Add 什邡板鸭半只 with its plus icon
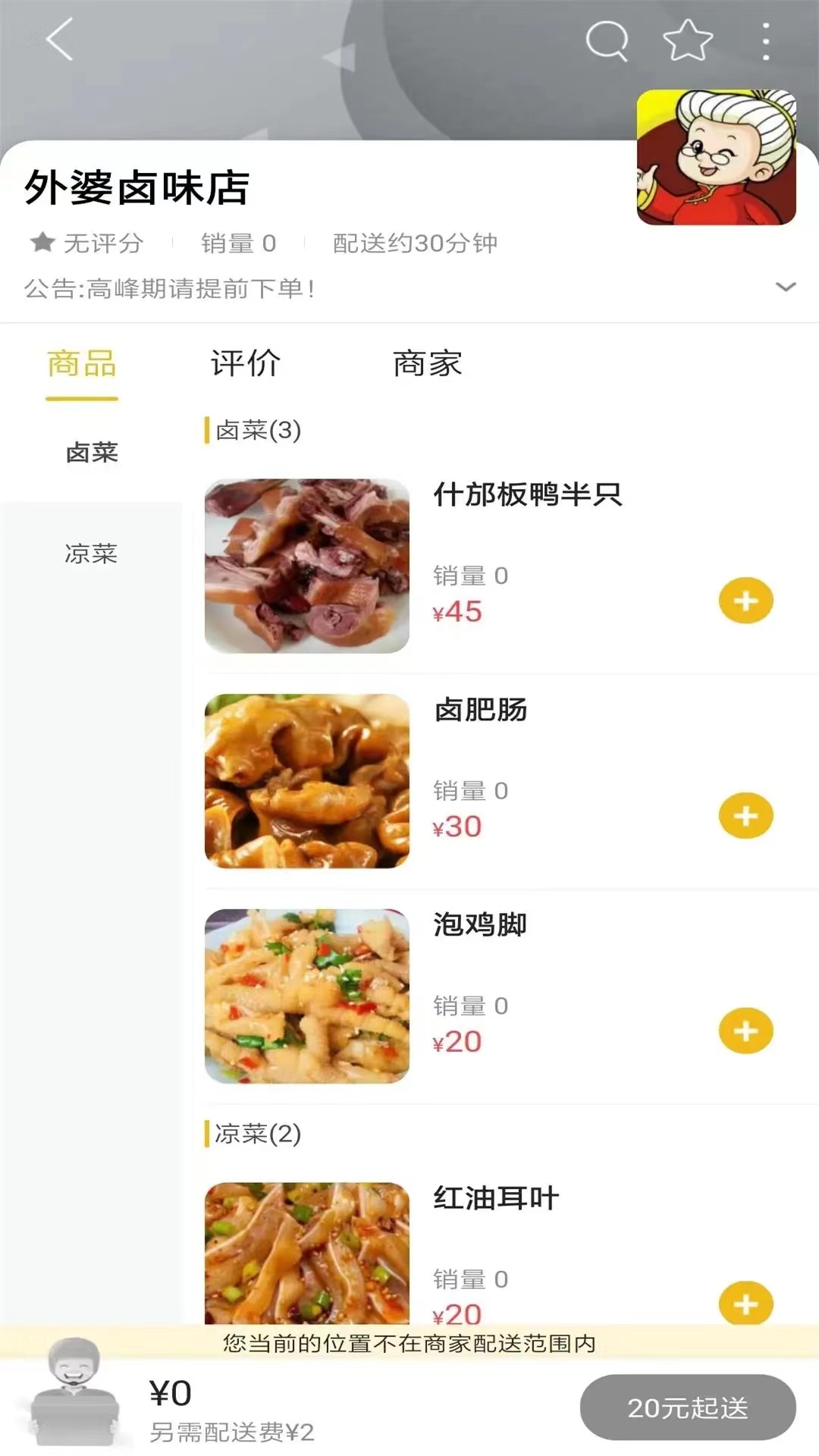Image resolution: width=819 pixels, height=1456 pixels. pos(744,601)
